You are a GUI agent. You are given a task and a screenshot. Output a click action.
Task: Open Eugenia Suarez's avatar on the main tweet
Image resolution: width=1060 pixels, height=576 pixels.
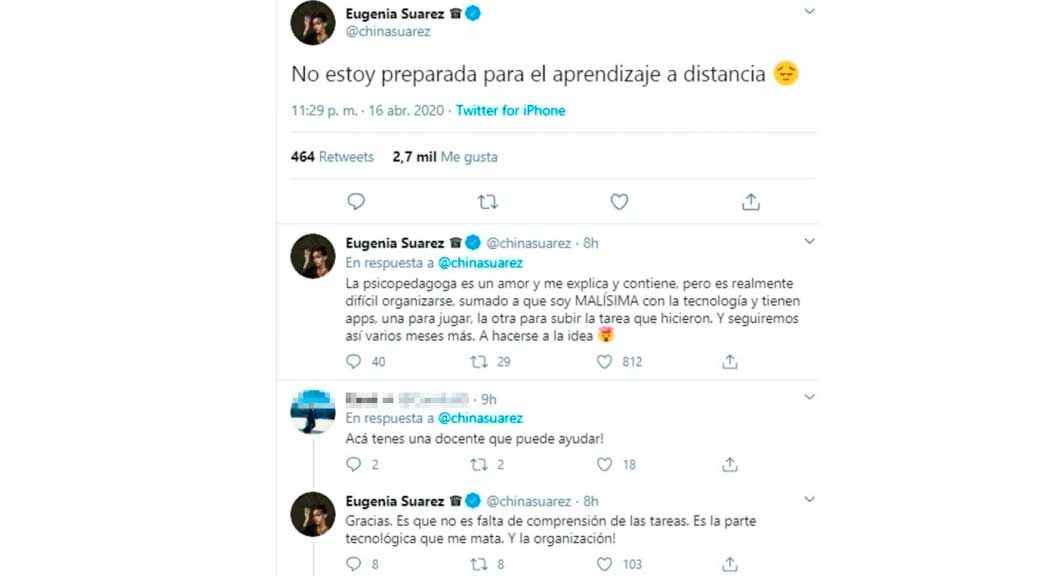point(312,23)
